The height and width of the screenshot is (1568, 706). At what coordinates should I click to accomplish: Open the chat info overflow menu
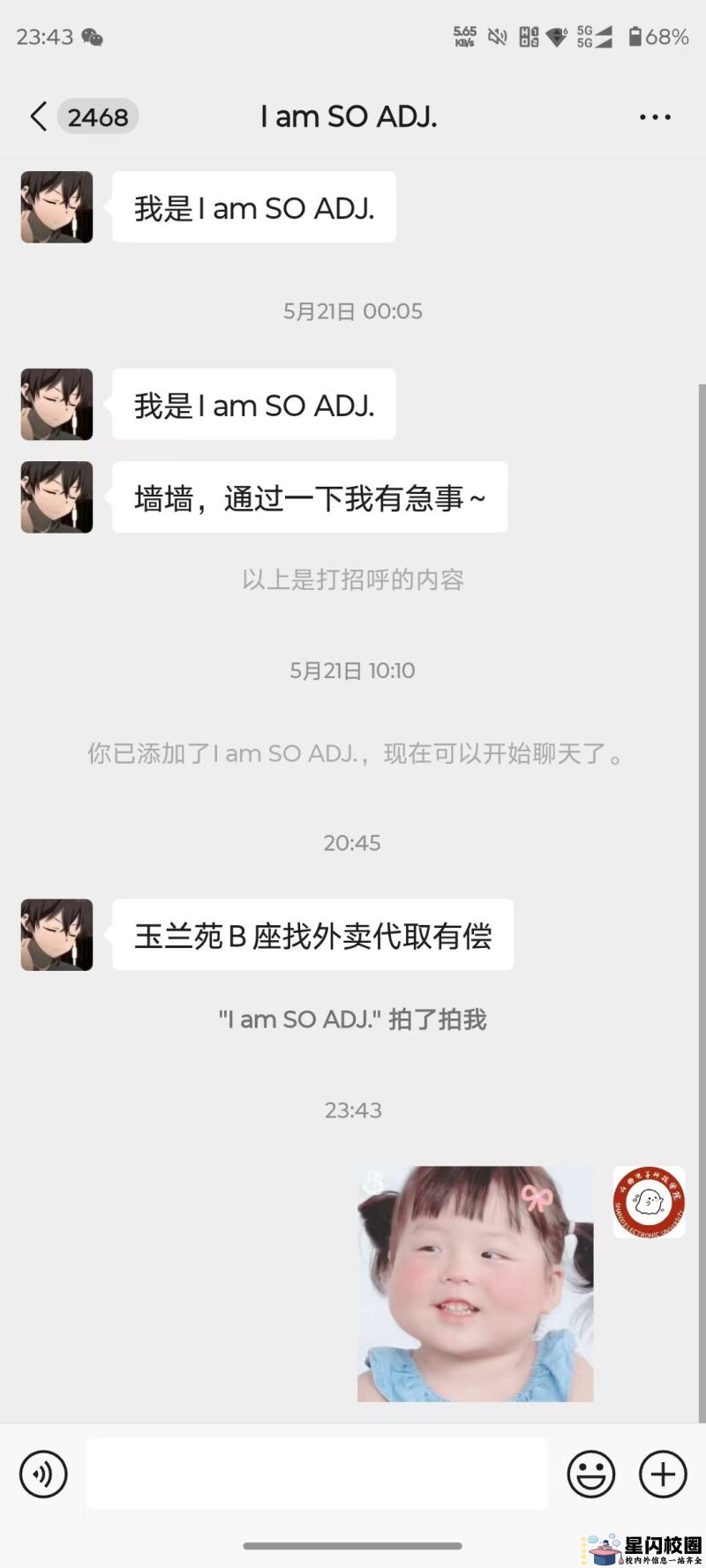(x=655, y=116)
